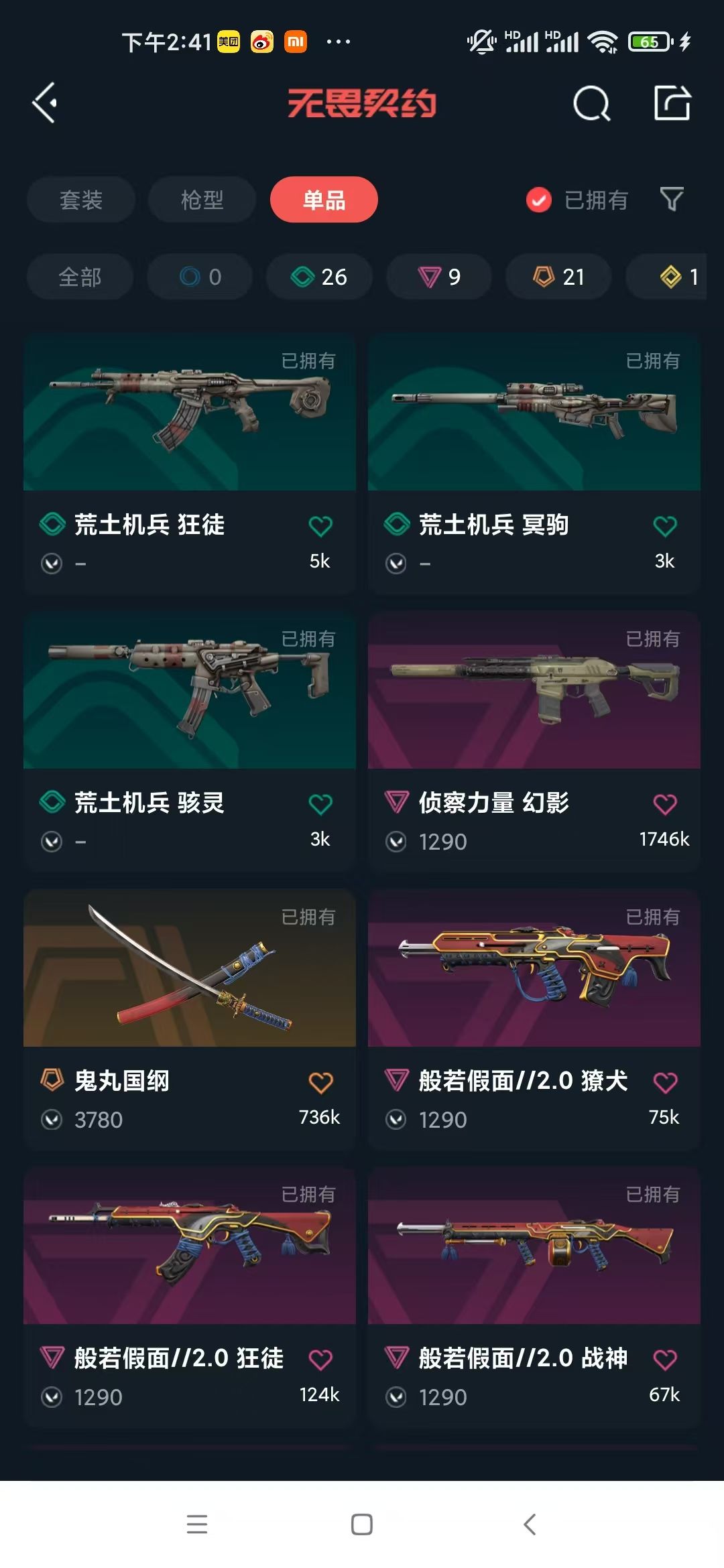Filter by the orange tier chip showing 21

tap(558, 277)
